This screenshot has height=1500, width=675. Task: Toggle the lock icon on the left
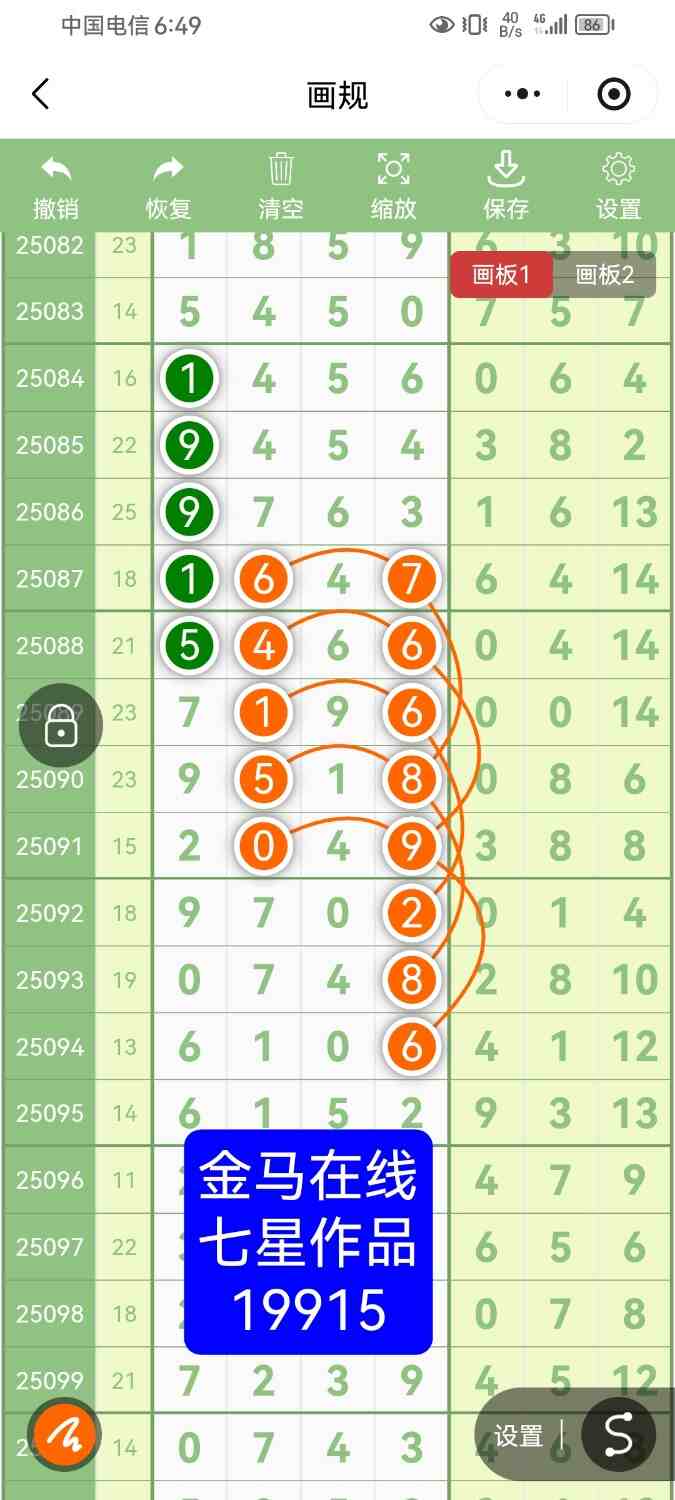[x=60, y=732]
